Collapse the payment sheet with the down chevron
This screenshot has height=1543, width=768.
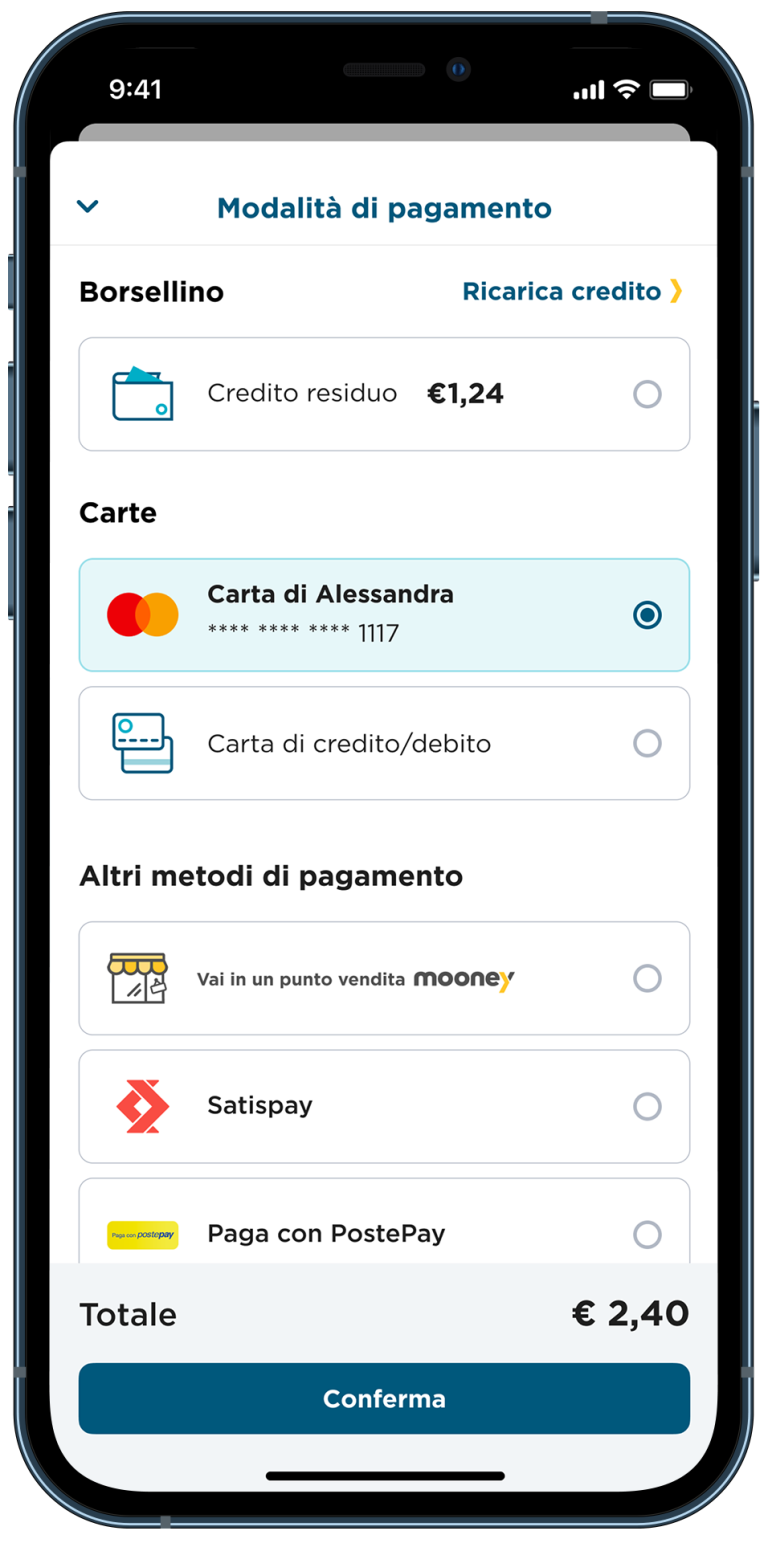coord(88,207)
